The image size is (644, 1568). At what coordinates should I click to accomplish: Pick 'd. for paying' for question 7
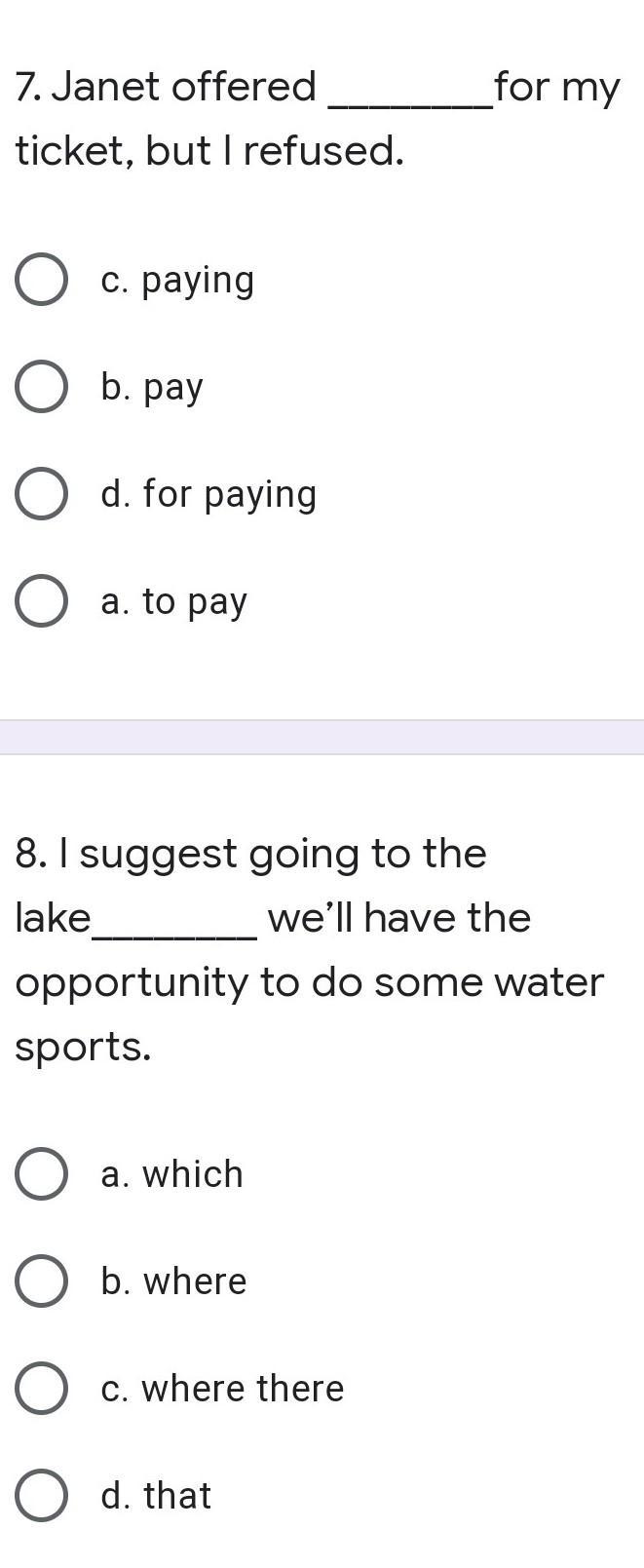pyautogui.click(x=42, y=494)
